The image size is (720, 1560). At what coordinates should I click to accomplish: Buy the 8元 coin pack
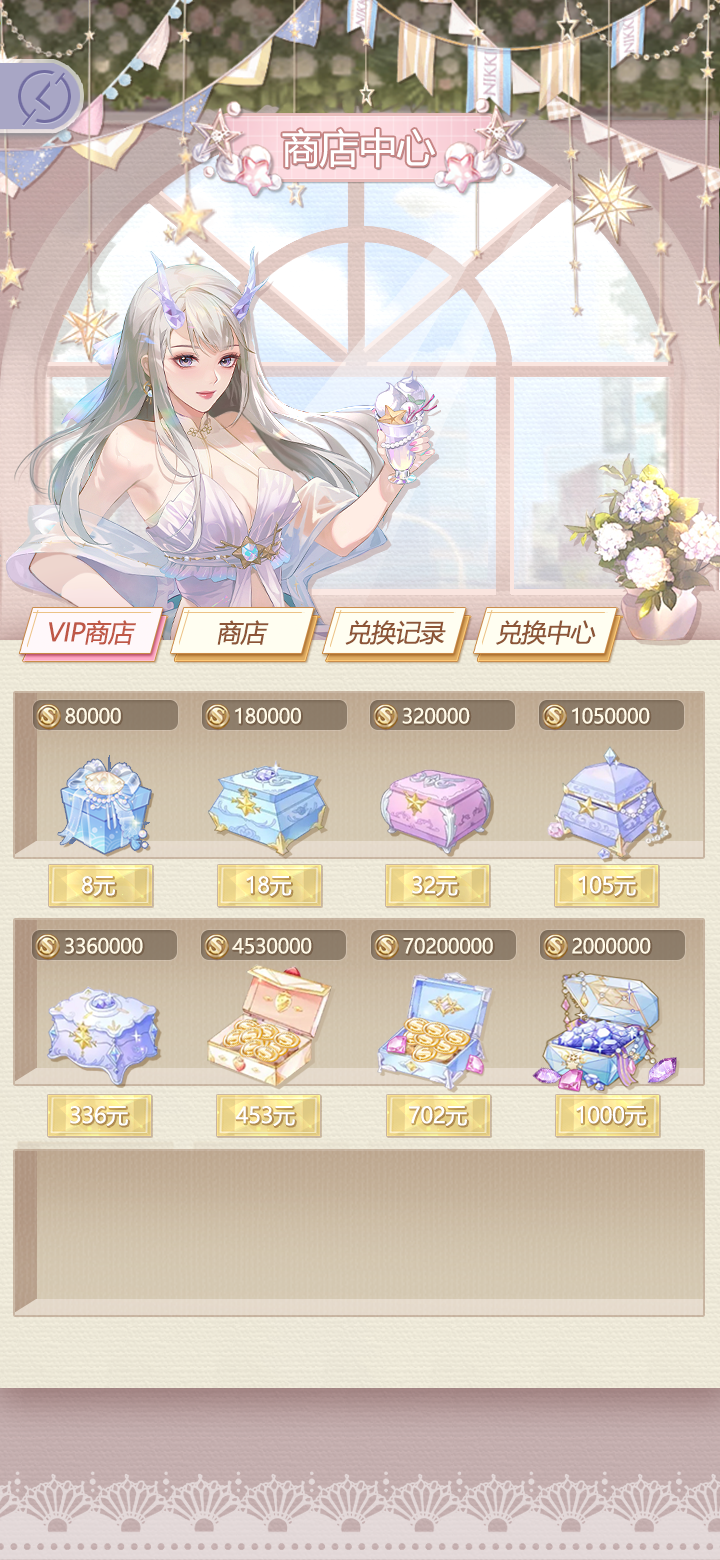tap(100, 885)
